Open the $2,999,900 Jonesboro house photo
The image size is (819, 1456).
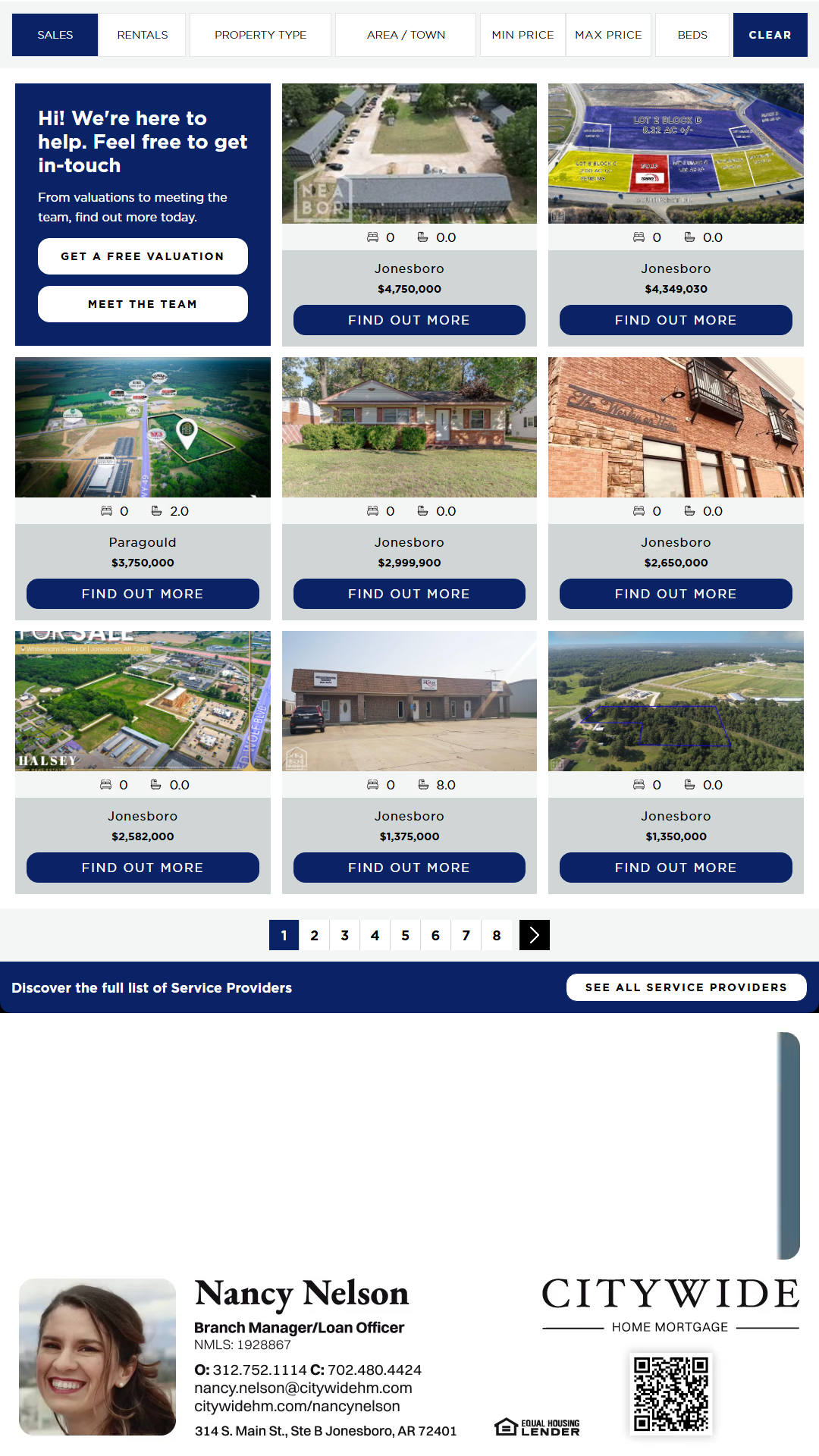(x=409, y=427)
